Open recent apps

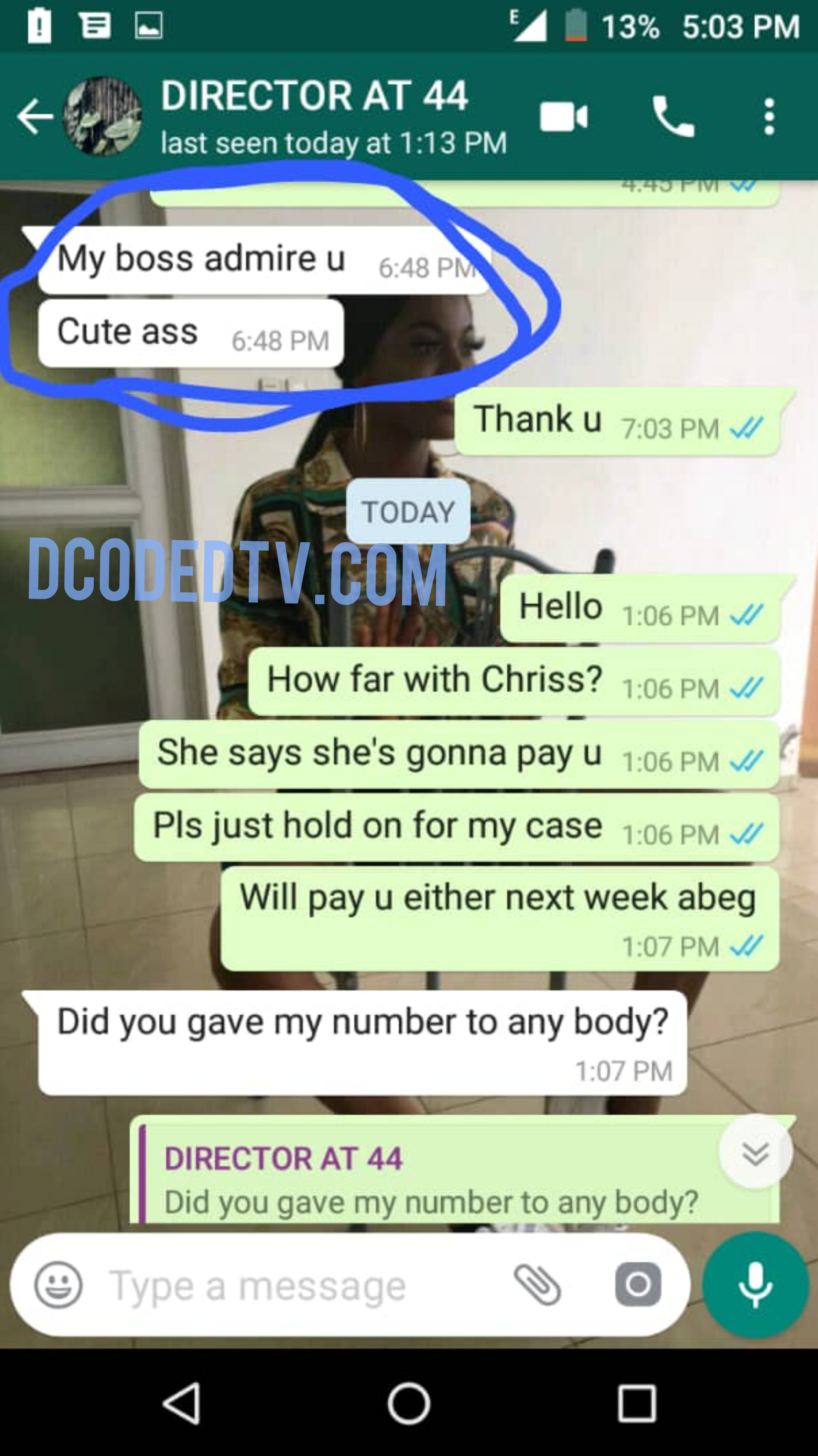pyautogui.click(x=637, y=1403)
